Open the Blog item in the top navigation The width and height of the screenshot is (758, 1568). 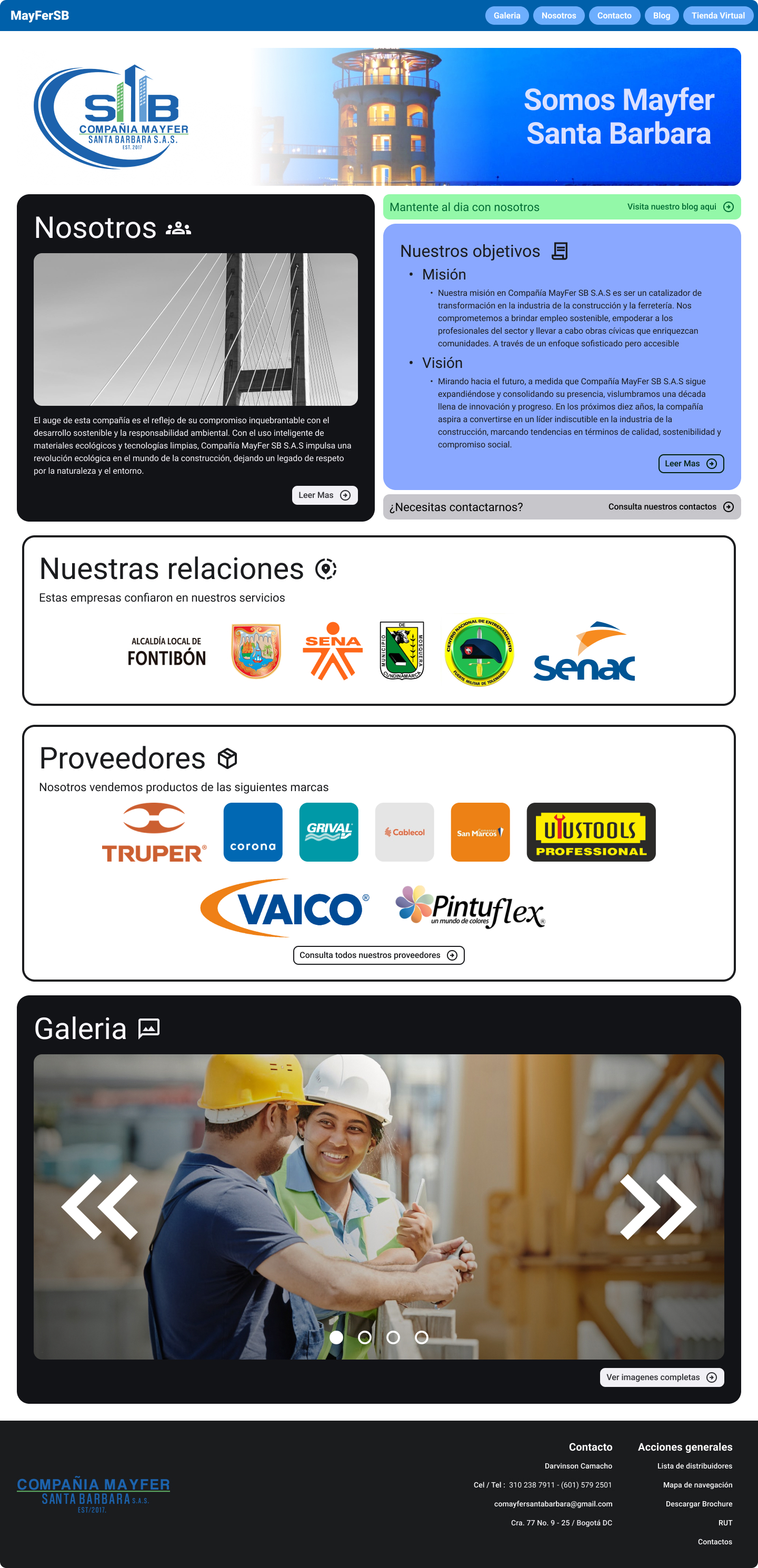pyautogui.click(x=661, y=15)
